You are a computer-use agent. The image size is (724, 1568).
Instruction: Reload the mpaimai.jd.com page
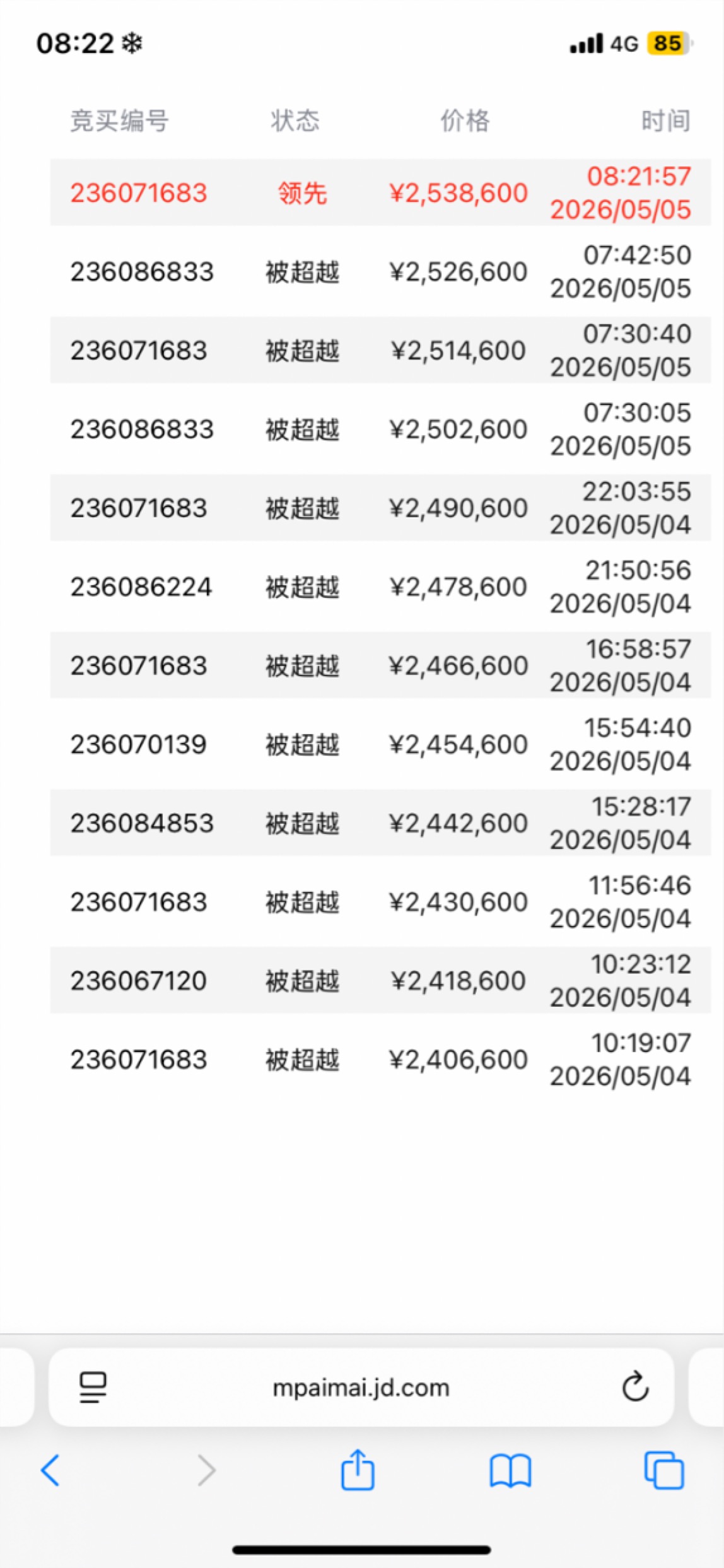(x=634, y=1386)
